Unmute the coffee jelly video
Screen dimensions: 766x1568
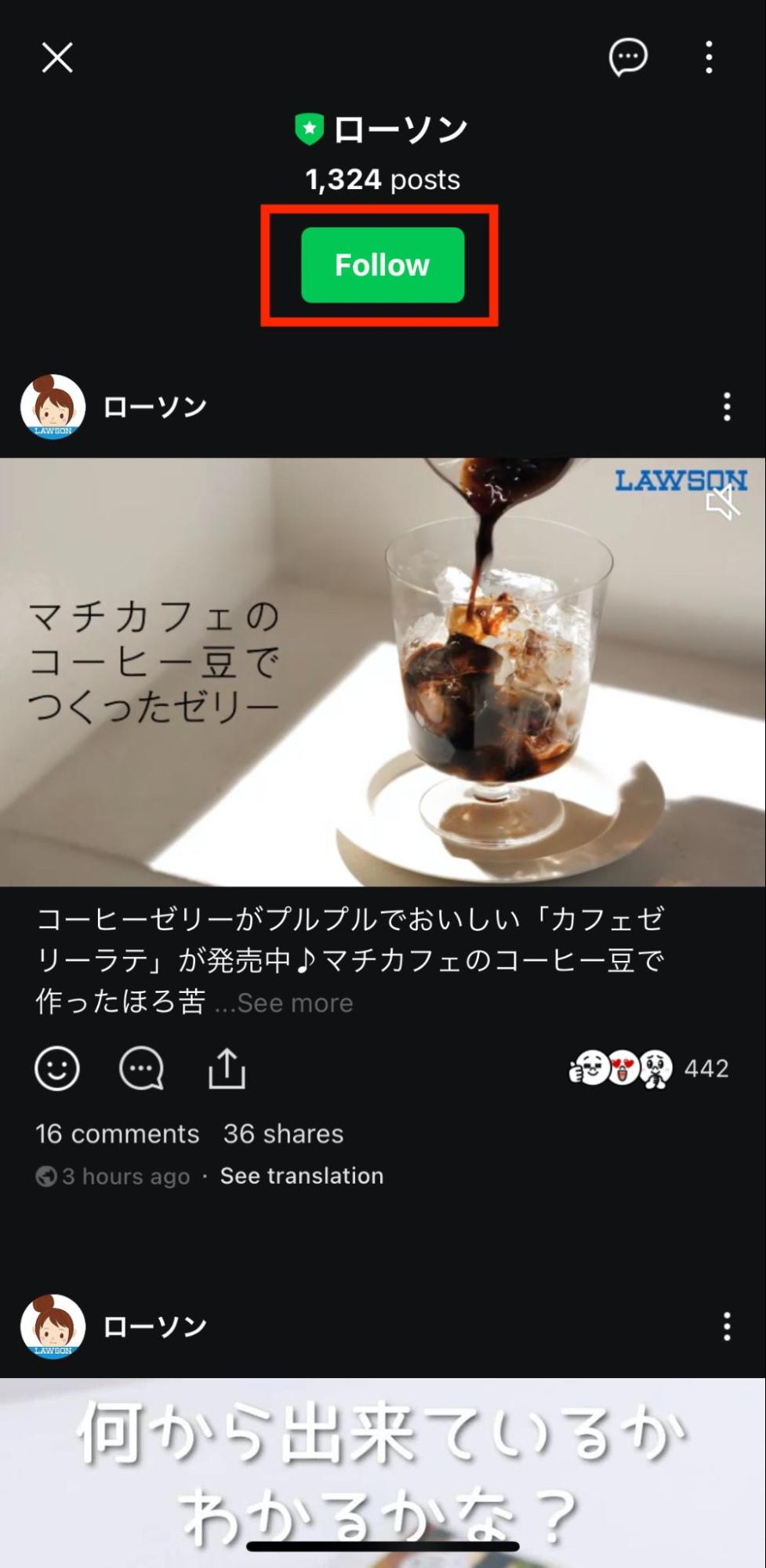(x=723, y=502)
